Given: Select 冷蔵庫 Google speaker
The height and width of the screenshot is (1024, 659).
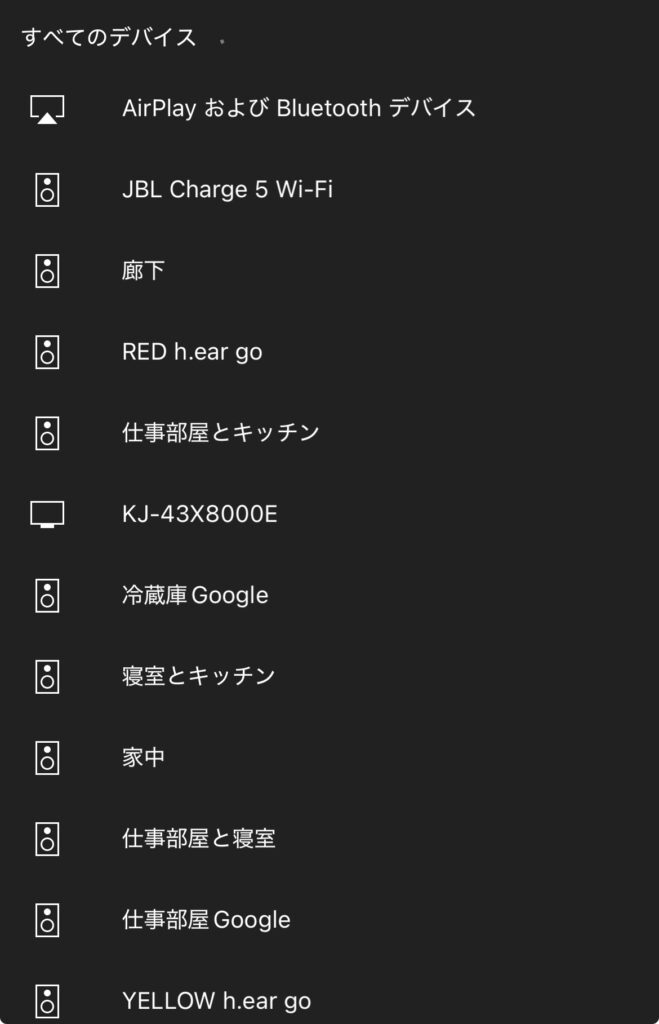Looking at the screenshot, I should (x=195, y=596).
